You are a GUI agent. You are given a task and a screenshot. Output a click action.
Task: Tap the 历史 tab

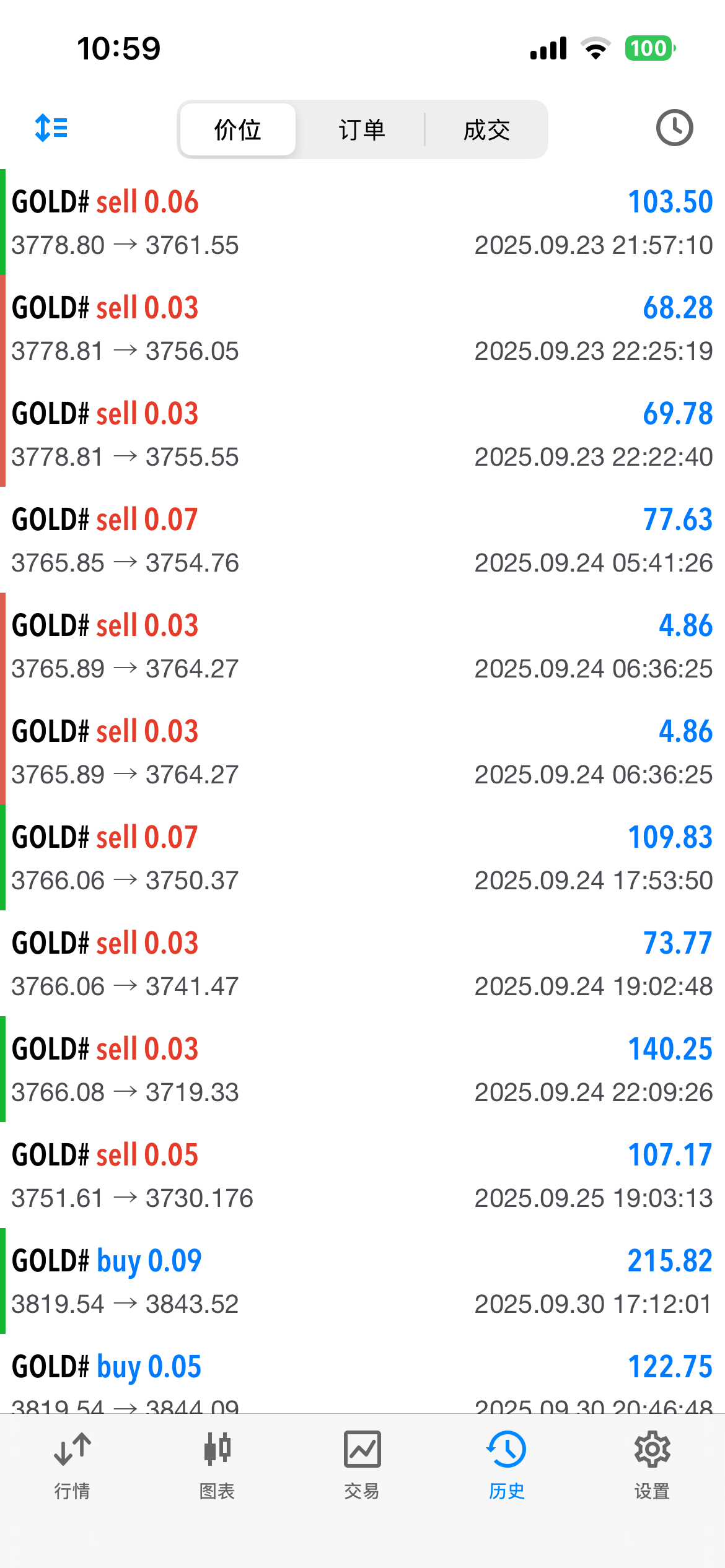click(x=507, y=1465)
